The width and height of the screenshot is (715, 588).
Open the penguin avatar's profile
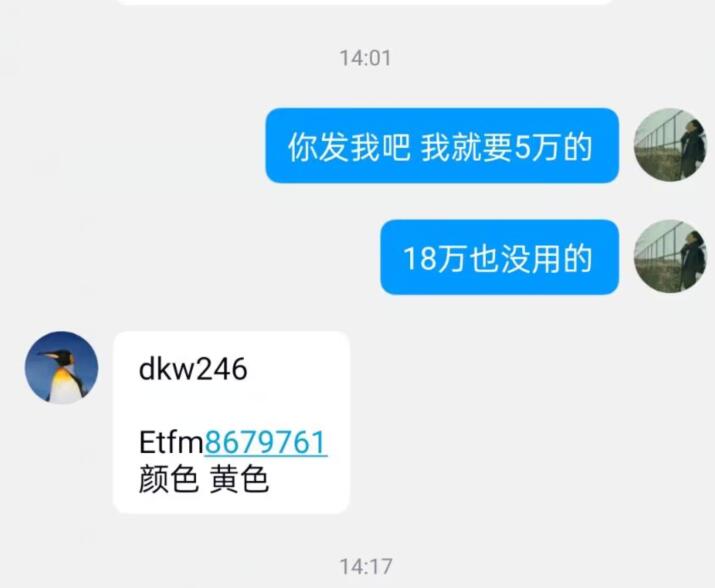coord(61,368)
